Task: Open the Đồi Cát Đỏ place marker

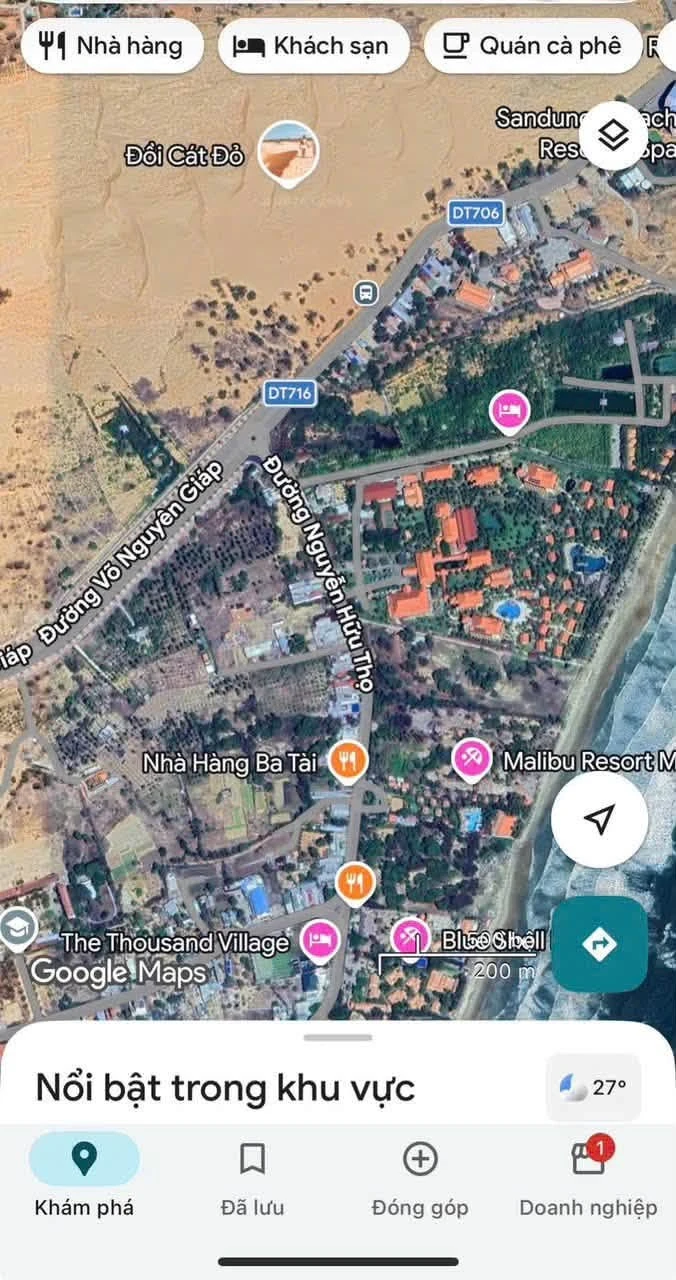Action: (x=289, y=154)
